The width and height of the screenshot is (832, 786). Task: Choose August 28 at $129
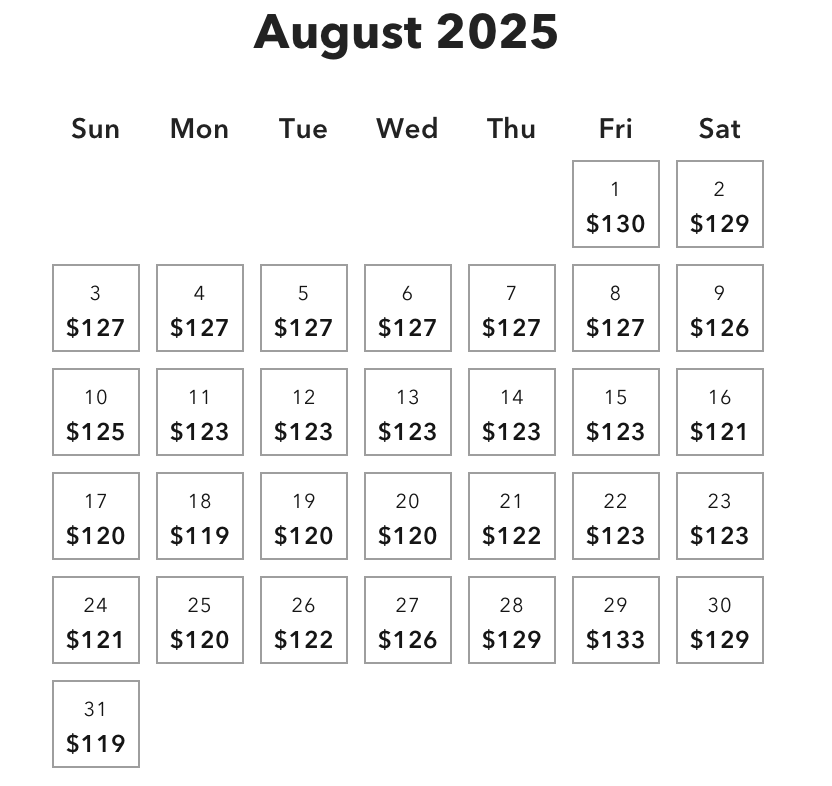[511, 620]
